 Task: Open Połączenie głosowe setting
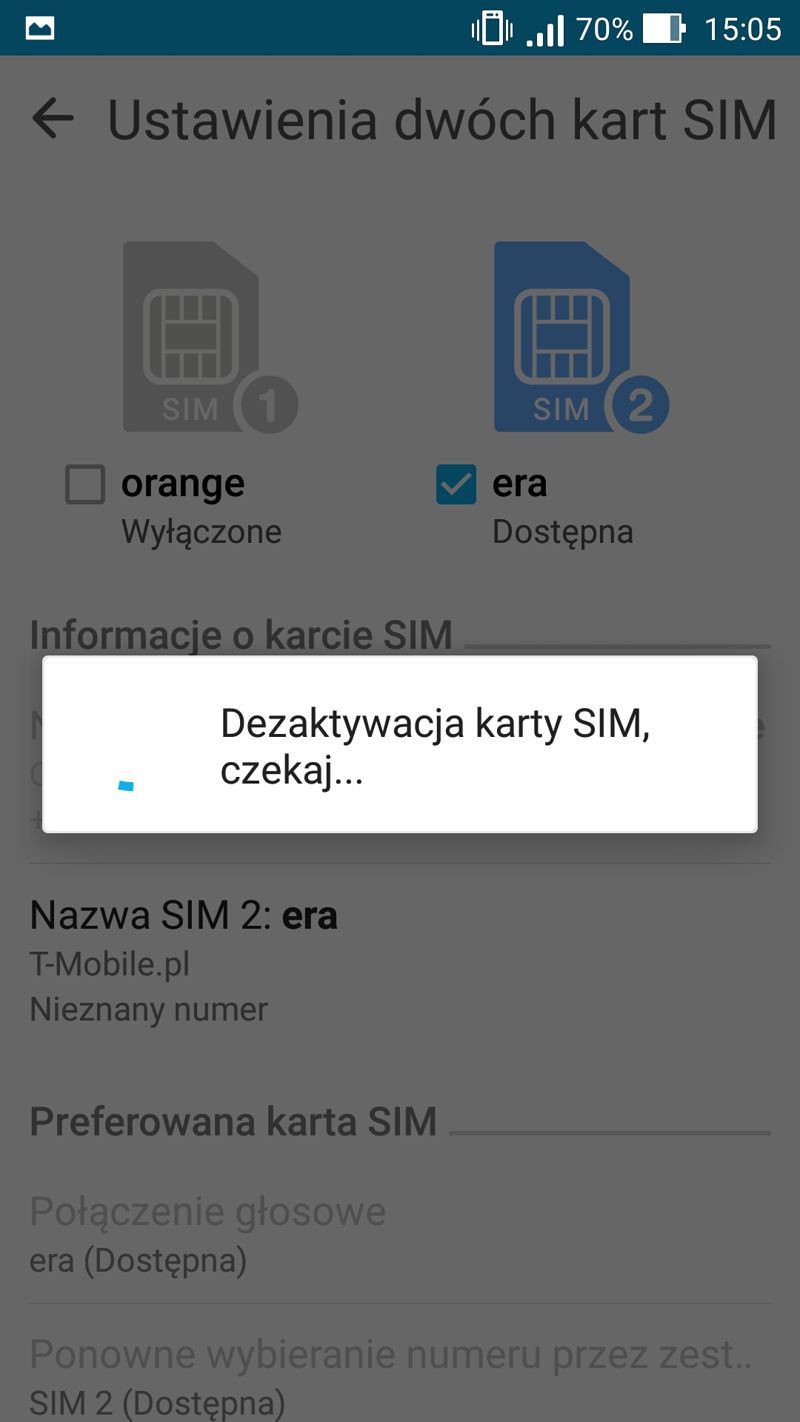tap(400, 1234)
